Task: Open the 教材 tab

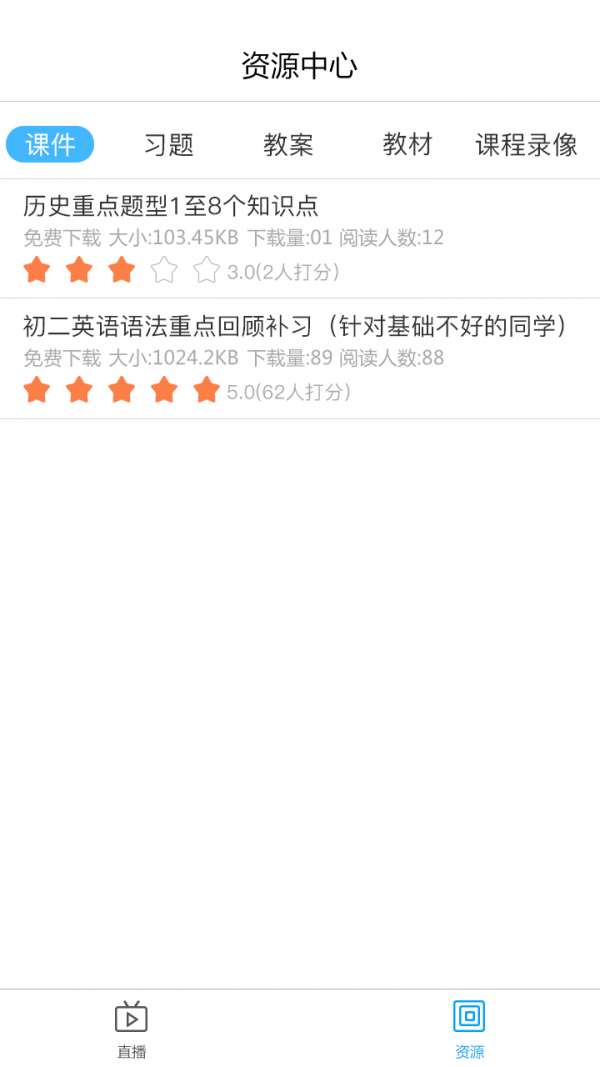Action: pyautogui.click(x=407, y=144)
